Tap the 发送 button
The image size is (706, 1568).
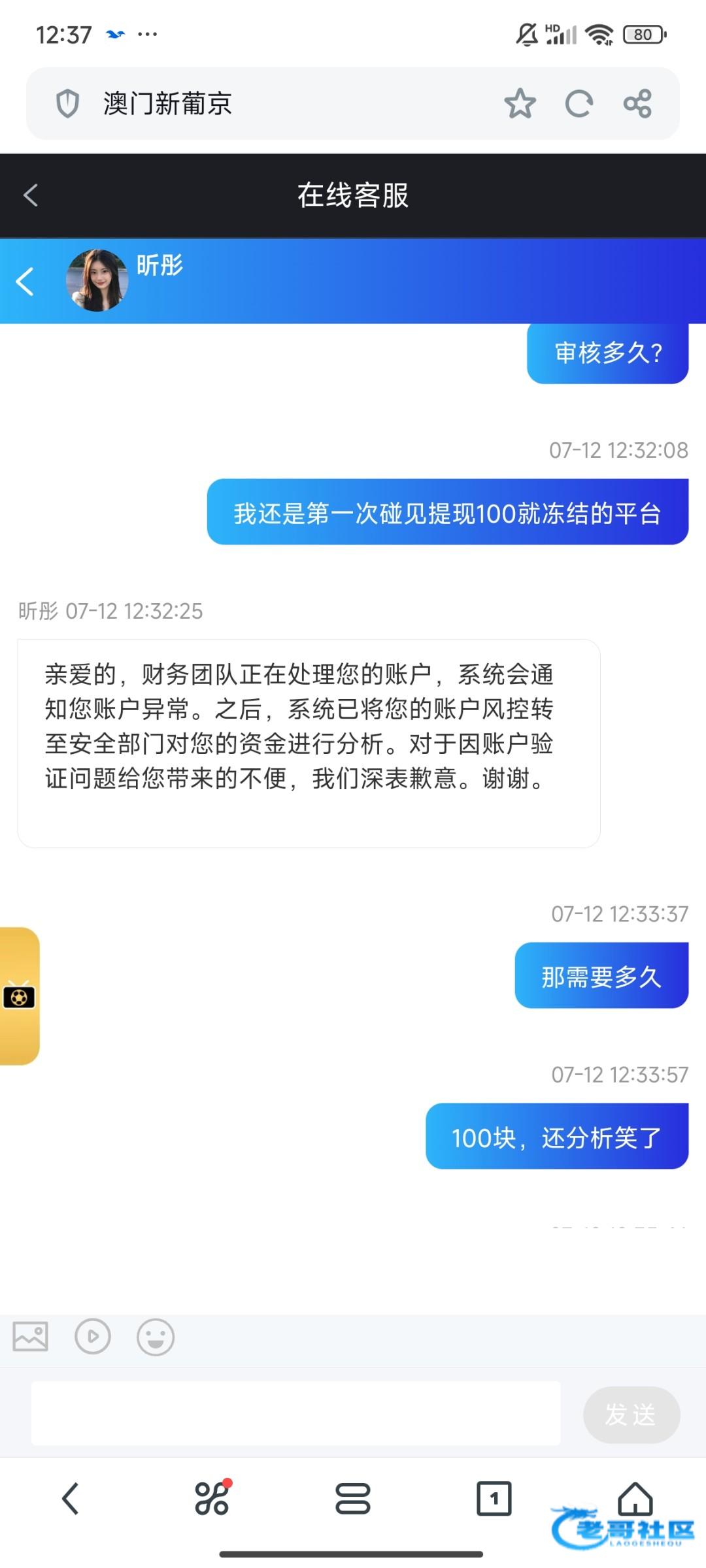coord(631,1414)
